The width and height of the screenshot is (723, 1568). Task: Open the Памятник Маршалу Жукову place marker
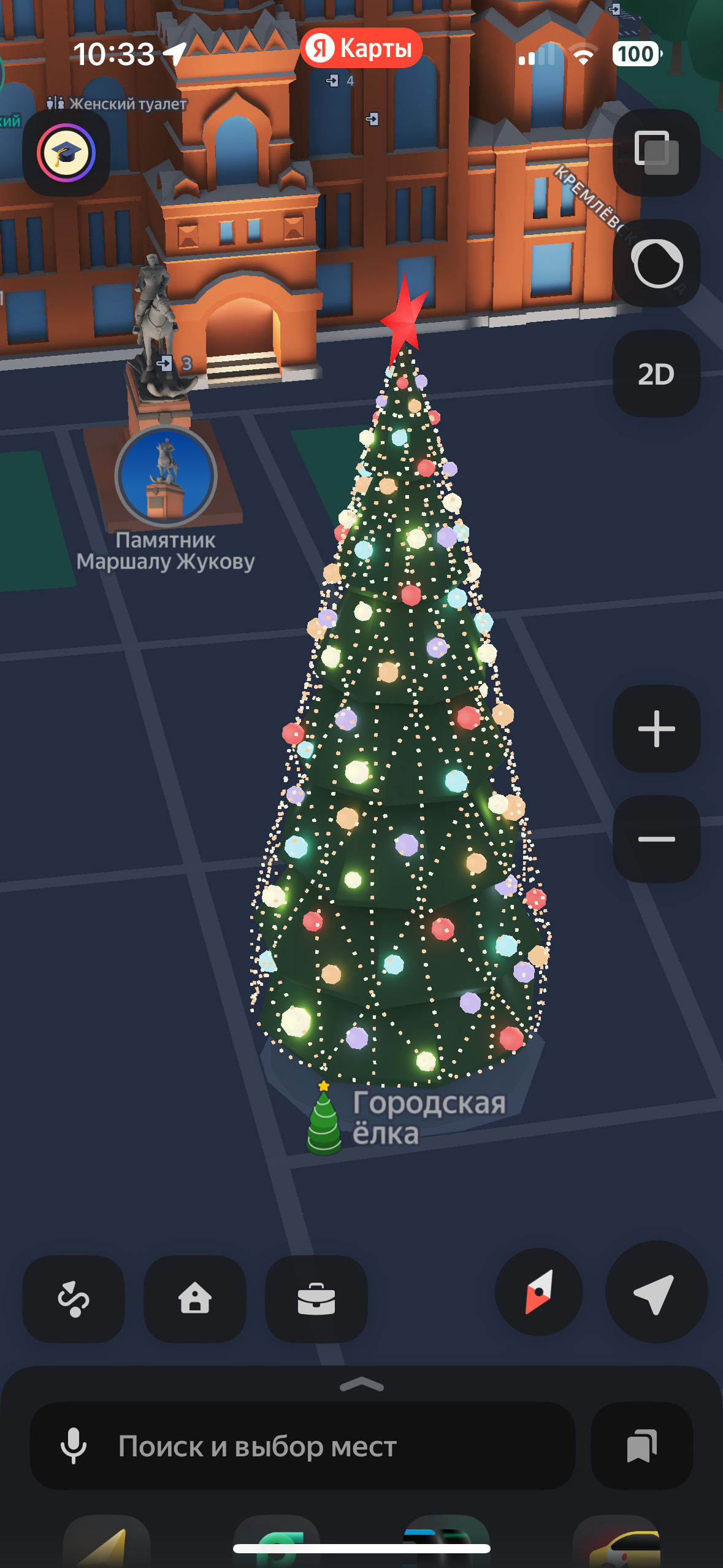click(166, 477)
